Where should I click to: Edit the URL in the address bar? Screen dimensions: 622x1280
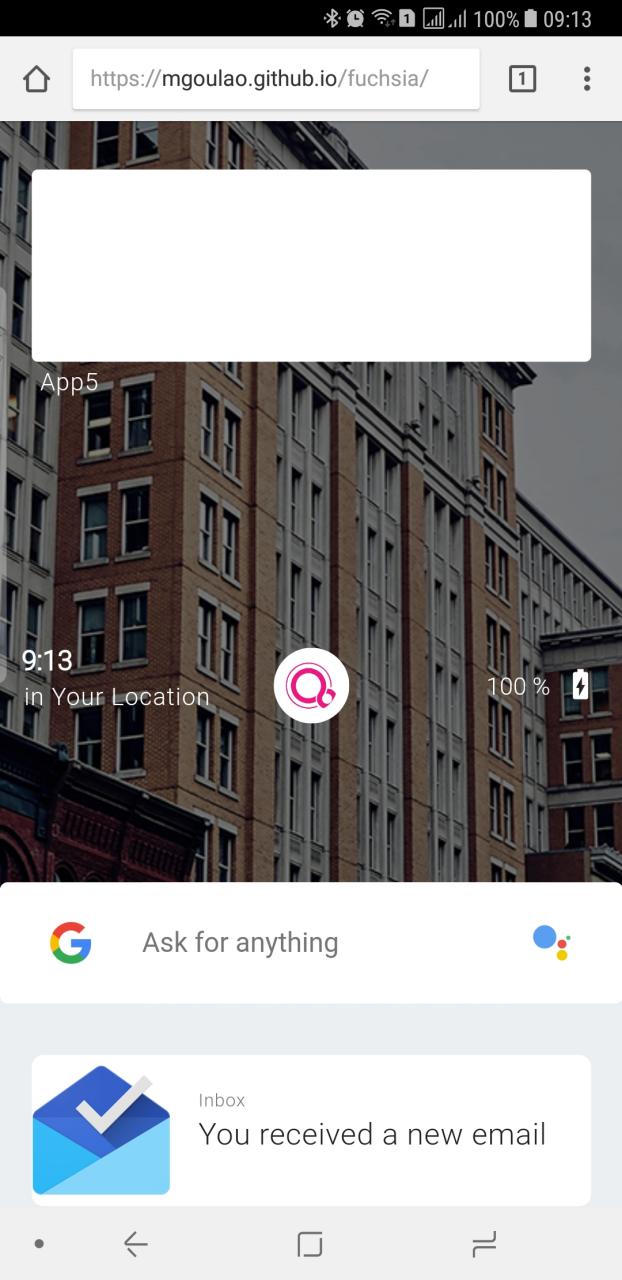275,79
